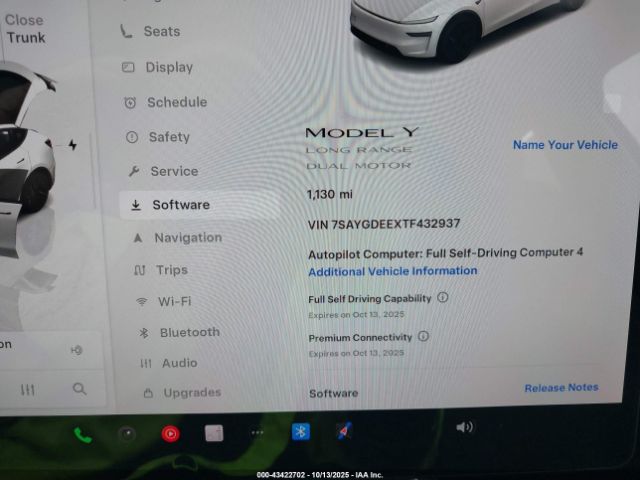This screenshot has width=640, height=480.
Task: View the software Release Notes
Action: [x=561, y=388]
